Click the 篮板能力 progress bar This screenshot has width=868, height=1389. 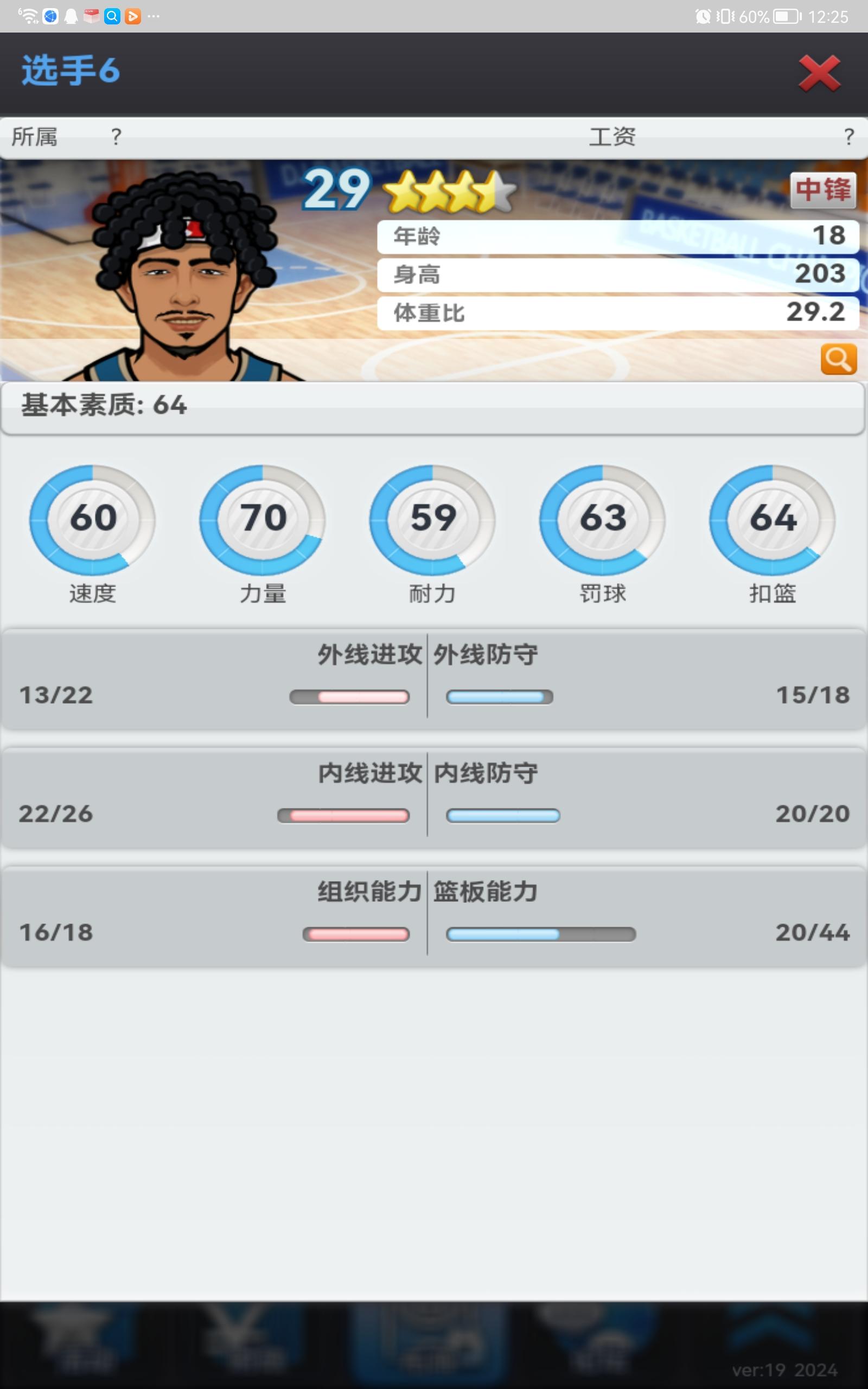click(540, 933)
